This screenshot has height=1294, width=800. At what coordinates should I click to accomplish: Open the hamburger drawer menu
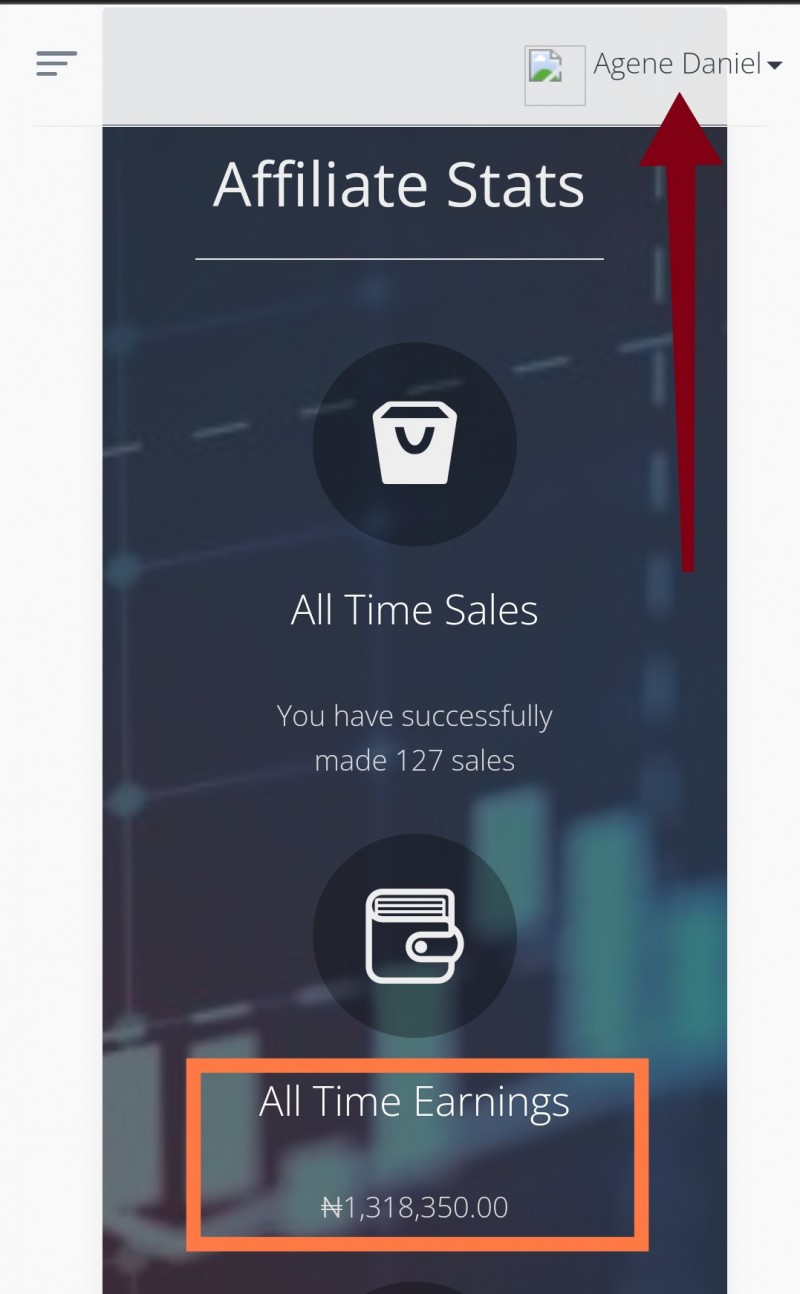[x=56, y=64]
